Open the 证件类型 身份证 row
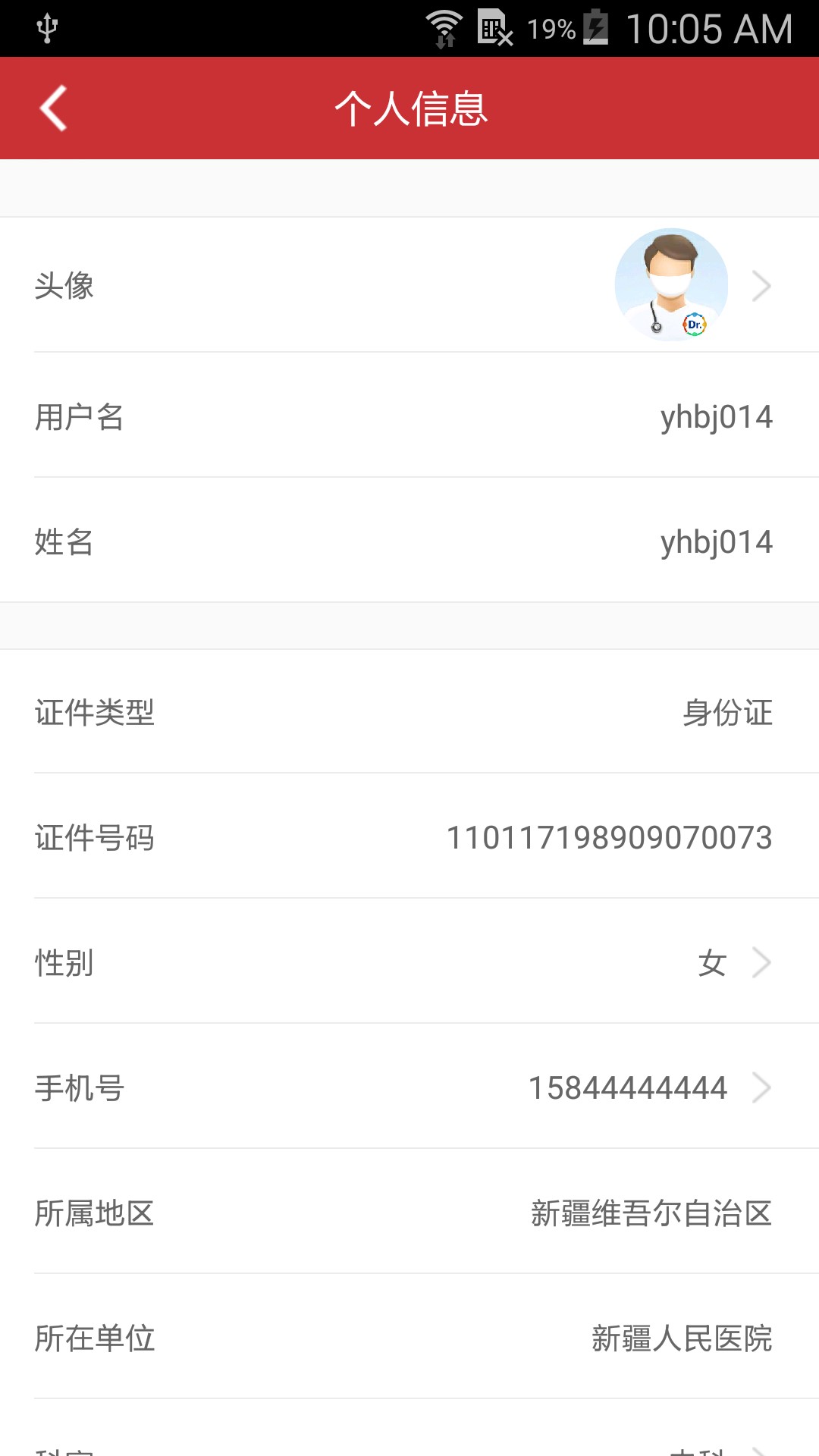 (409, 712)
